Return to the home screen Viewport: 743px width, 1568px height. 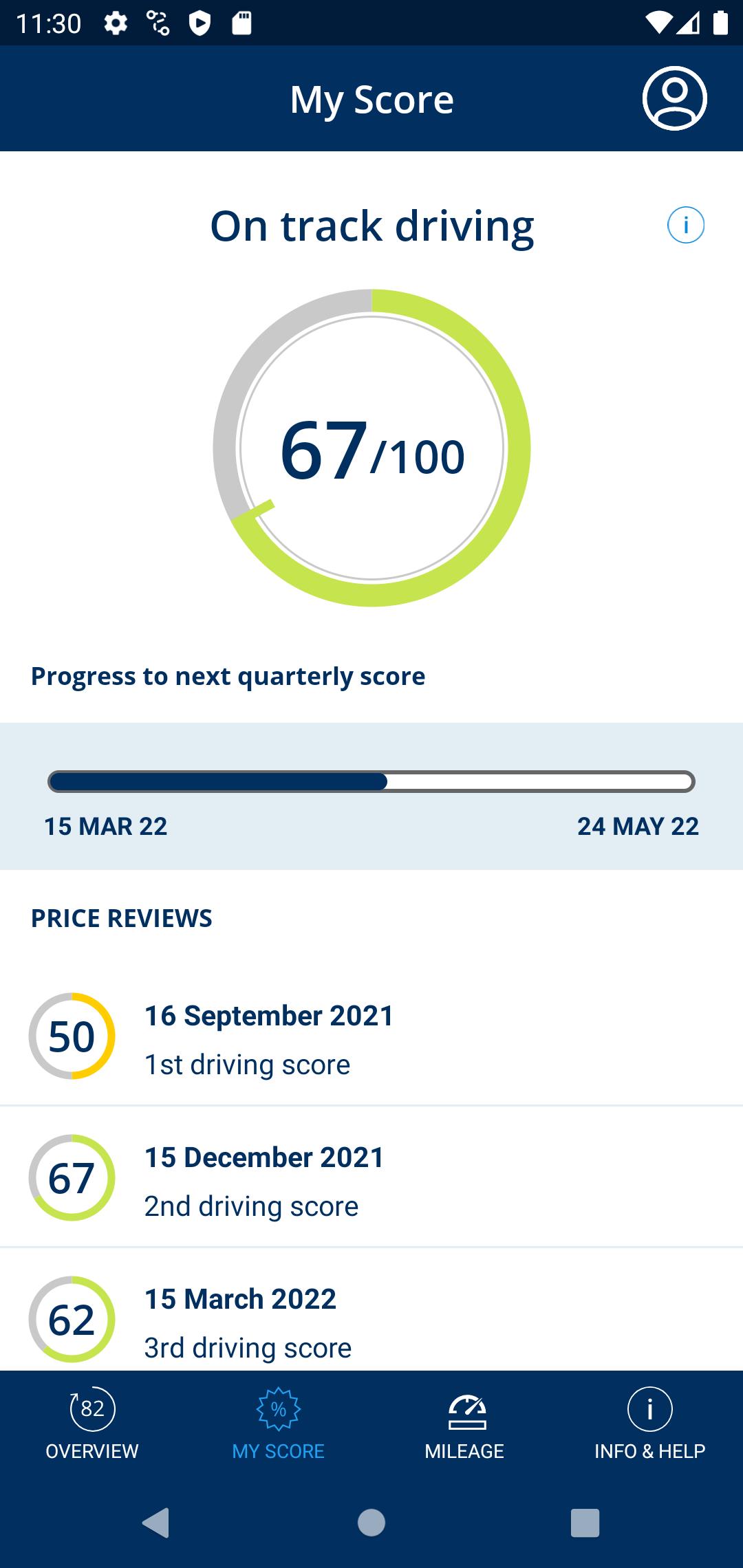[x=371, y=1523]
